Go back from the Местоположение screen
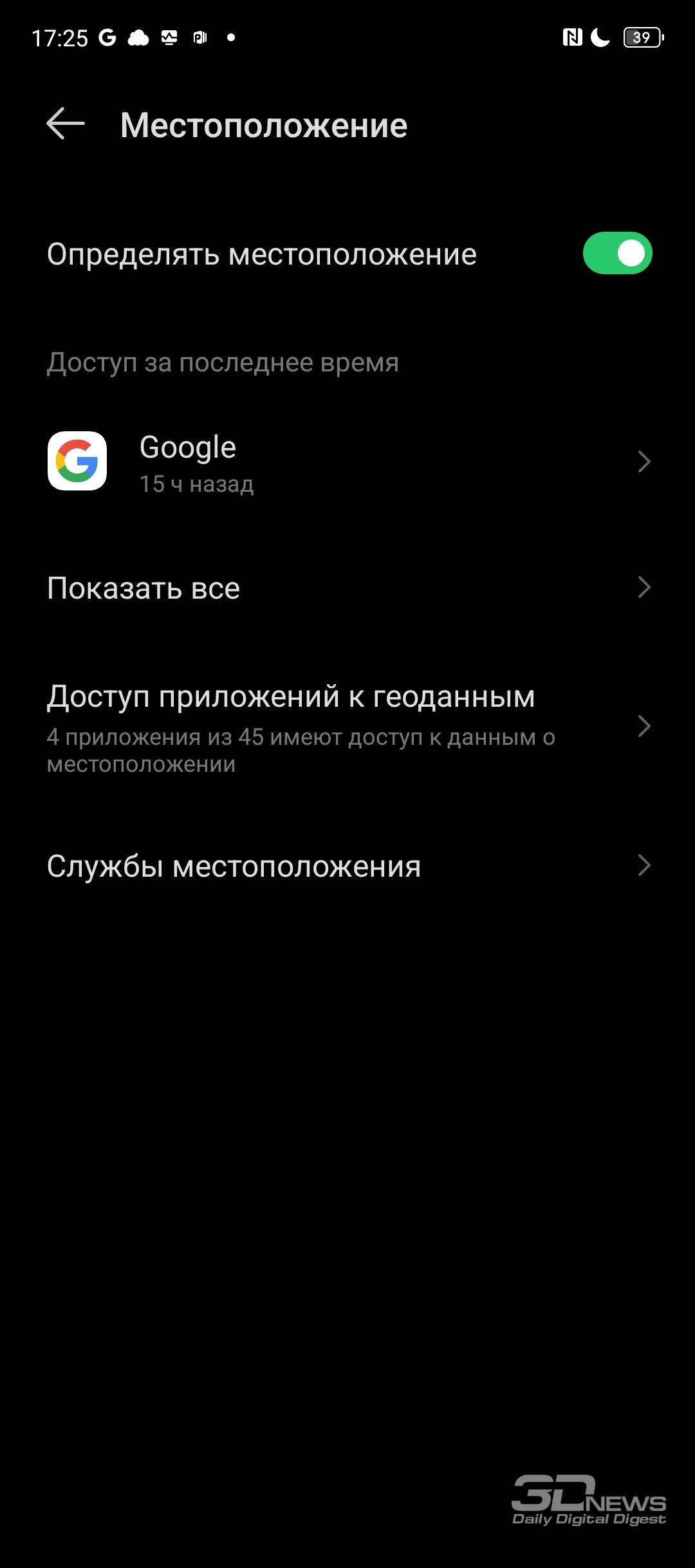Viewport: 695px width, 1568px height. pos(66,124)
